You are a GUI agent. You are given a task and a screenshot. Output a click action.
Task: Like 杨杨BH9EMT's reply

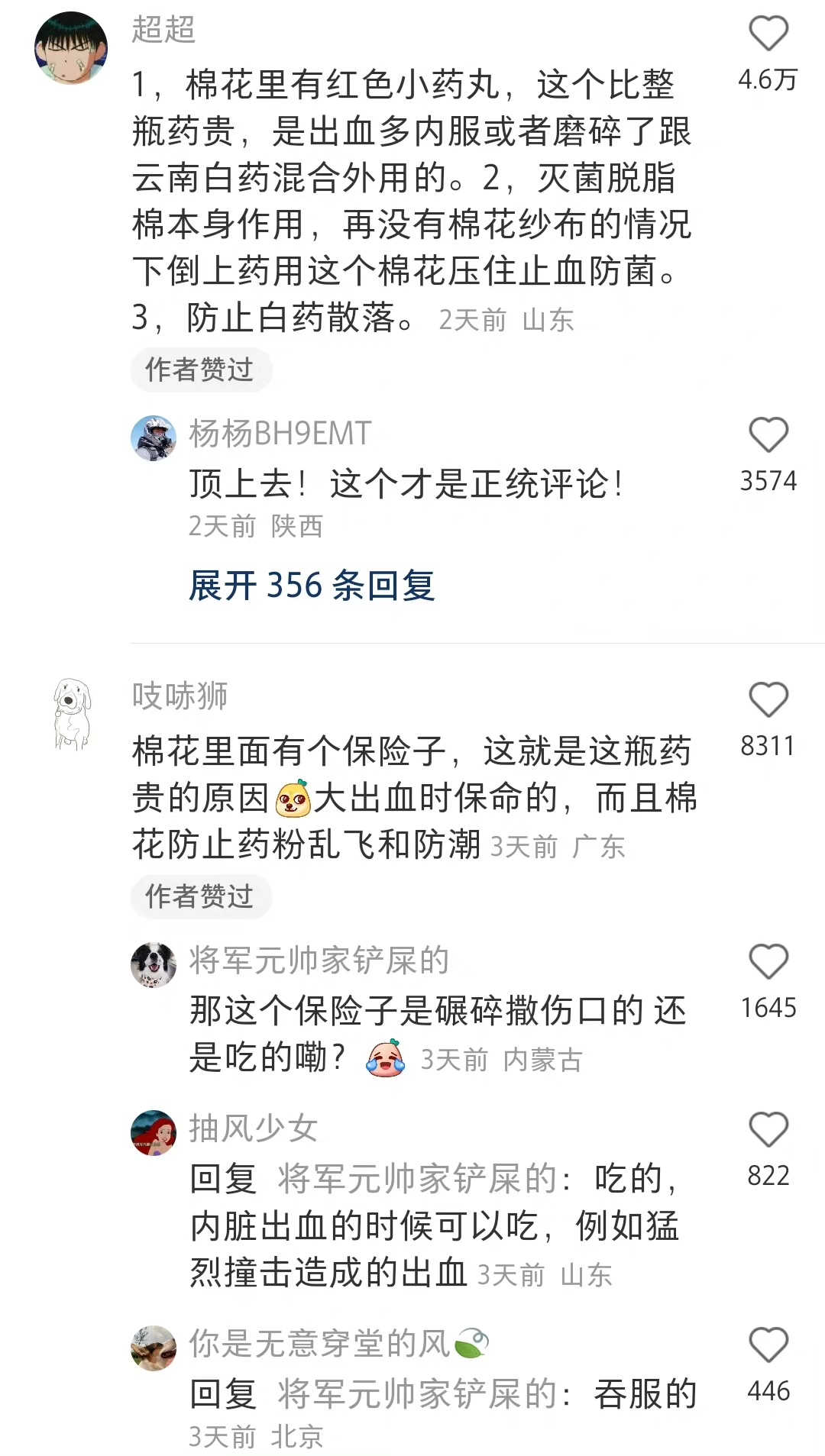768,435
